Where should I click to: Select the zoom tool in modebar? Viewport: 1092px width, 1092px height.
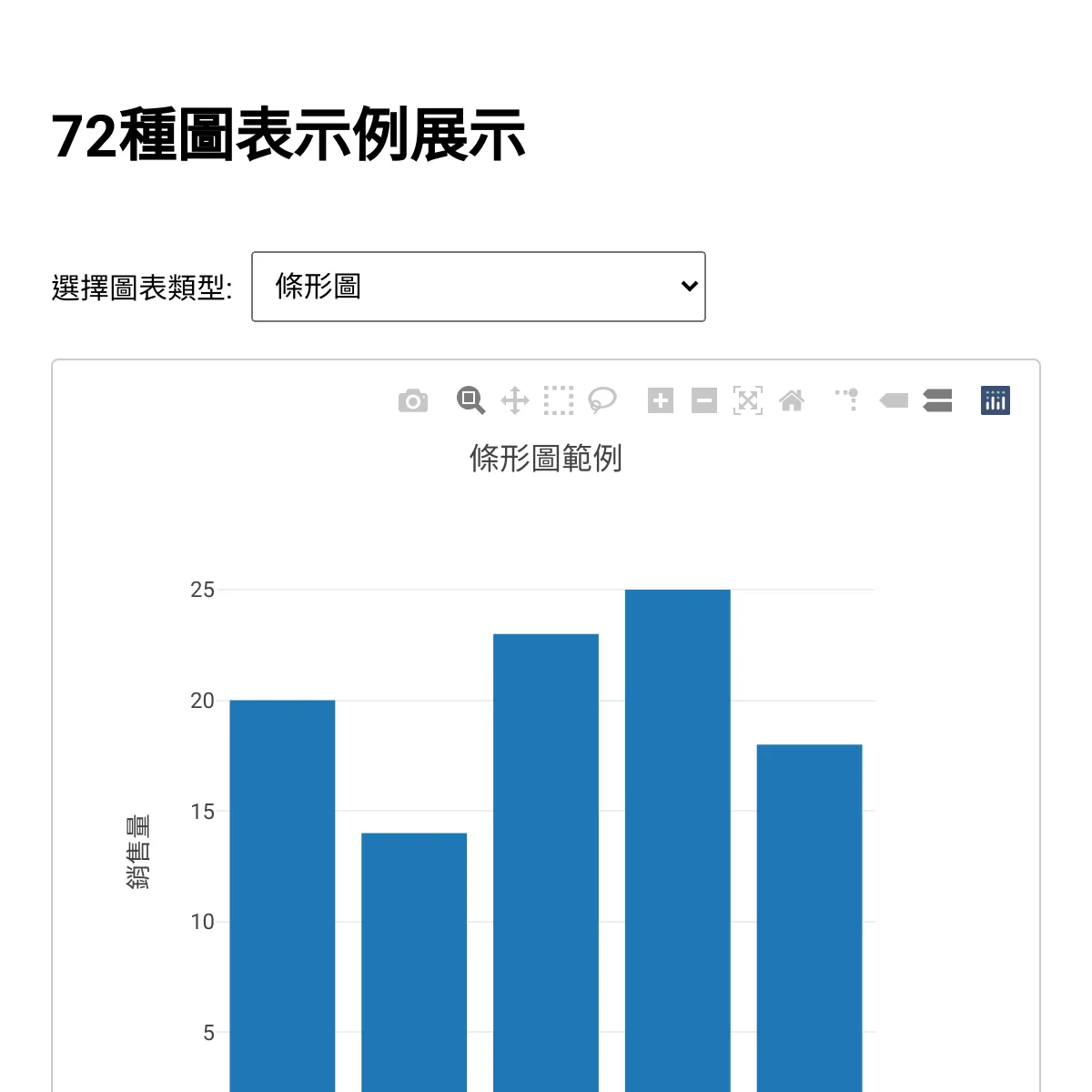point(470,400)
